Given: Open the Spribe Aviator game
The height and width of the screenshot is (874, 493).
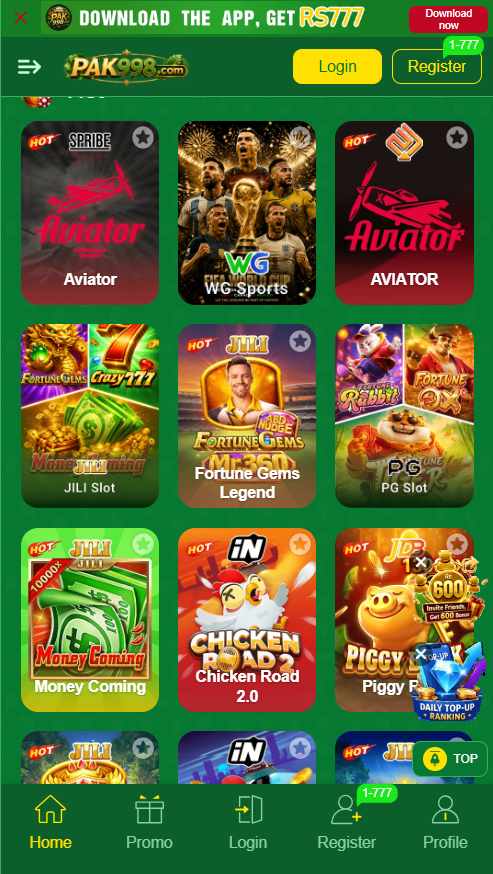Looking at the screenshot, I should click(90, 213).
